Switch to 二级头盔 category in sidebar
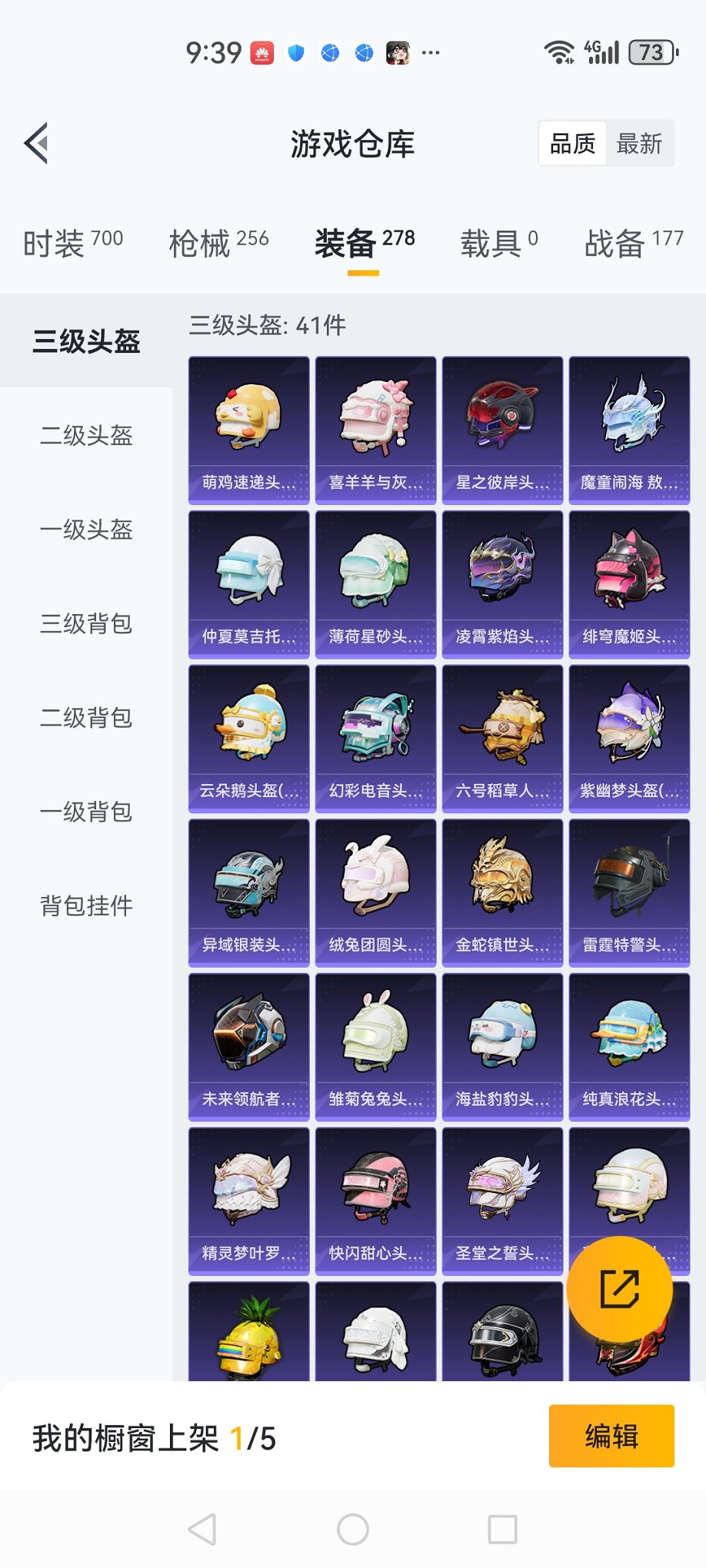The image size is (706, 1568). click(x=85, y=437)
